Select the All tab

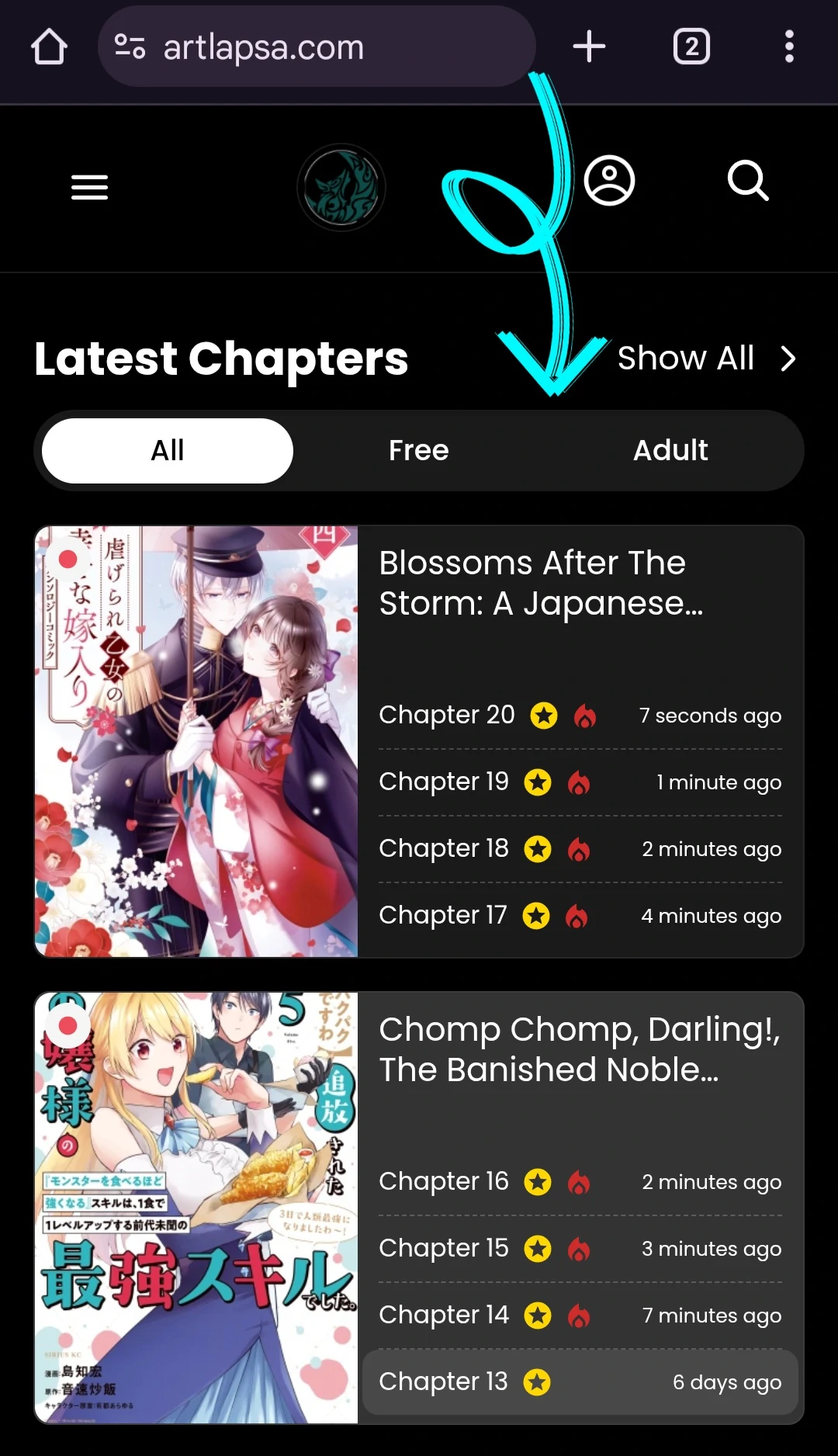tap(168, 450)
